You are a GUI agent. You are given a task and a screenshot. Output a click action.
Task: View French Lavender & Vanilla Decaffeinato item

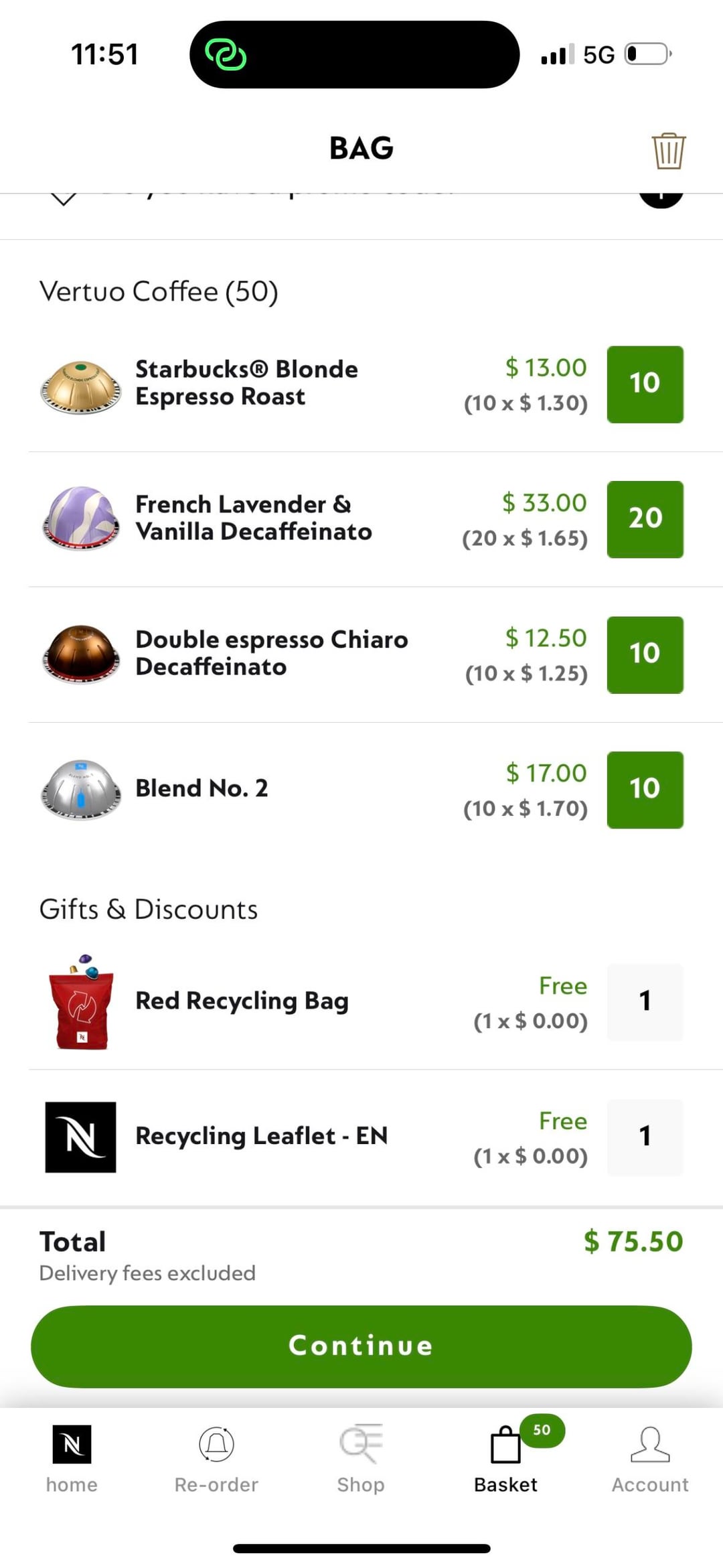(253, 518)
